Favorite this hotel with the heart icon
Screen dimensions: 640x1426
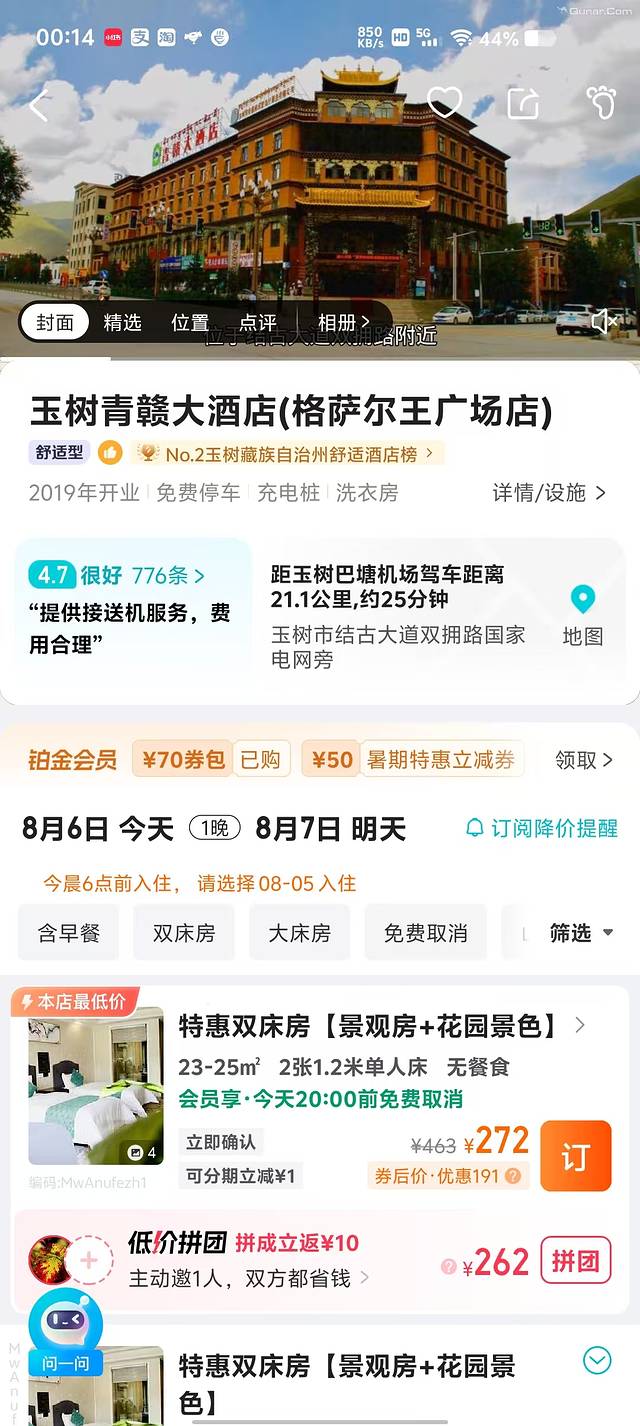(x=444, y=102)
